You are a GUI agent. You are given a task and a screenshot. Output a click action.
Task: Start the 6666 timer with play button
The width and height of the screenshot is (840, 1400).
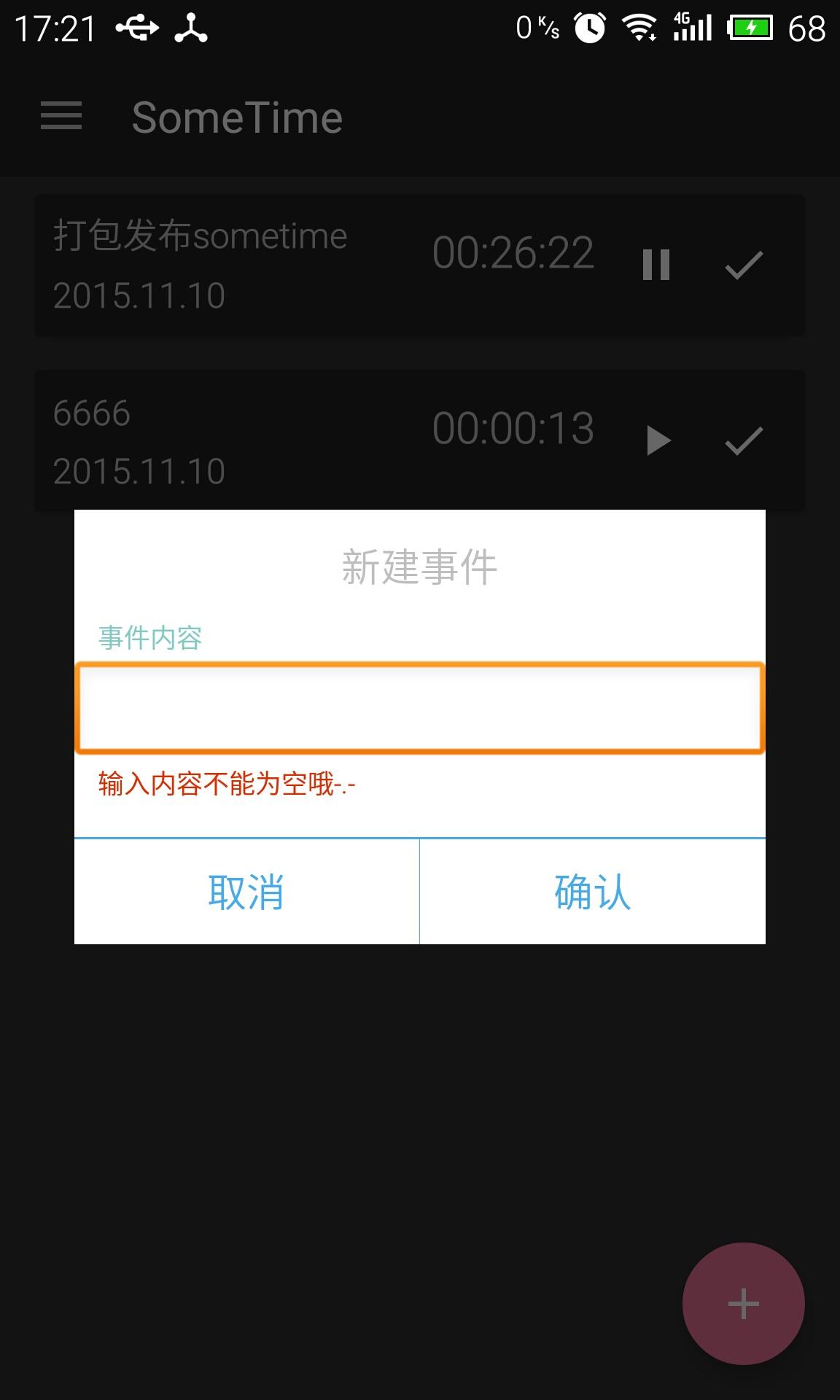pos(658,440)
